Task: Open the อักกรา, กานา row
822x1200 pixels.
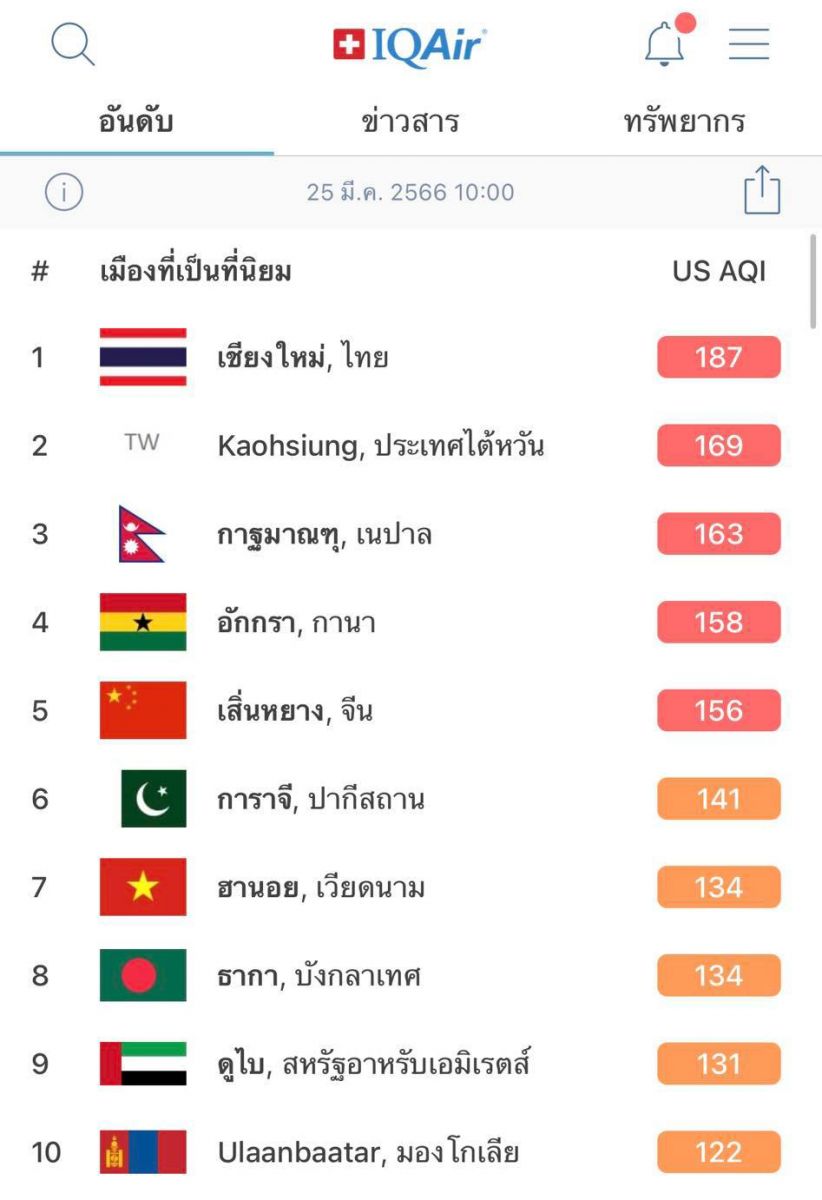Action: click(296, 623)
